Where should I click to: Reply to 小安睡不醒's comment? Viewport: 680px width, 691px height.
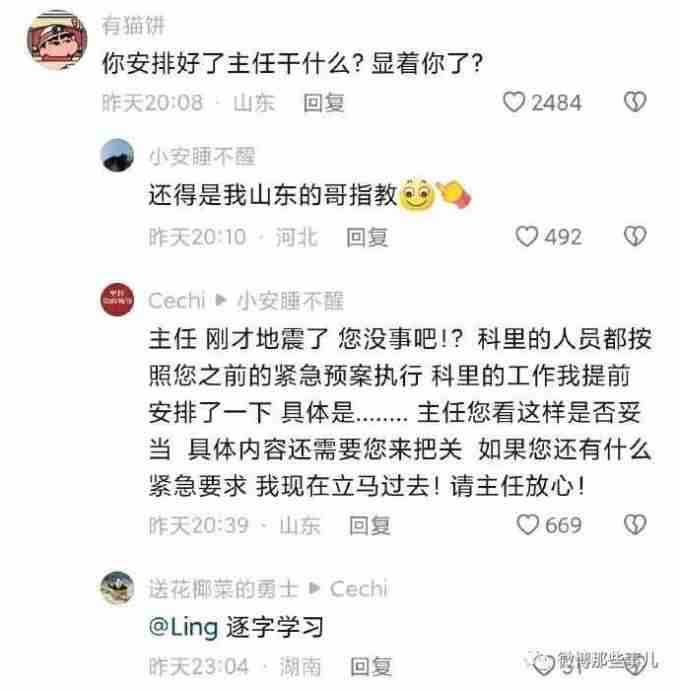coord(367,237)
